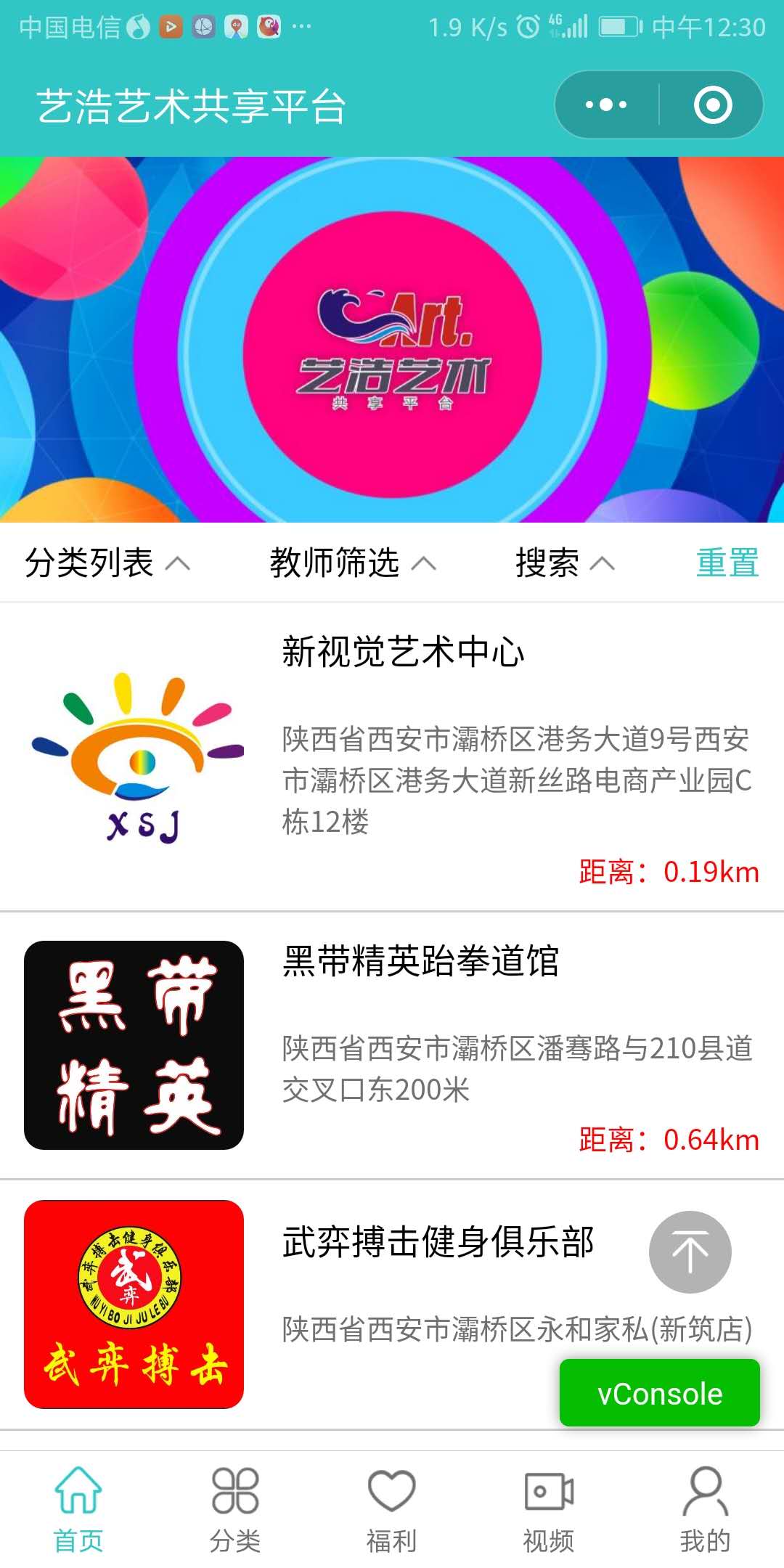
Task: Switch to the 视频 tab
Action: 549,1510
